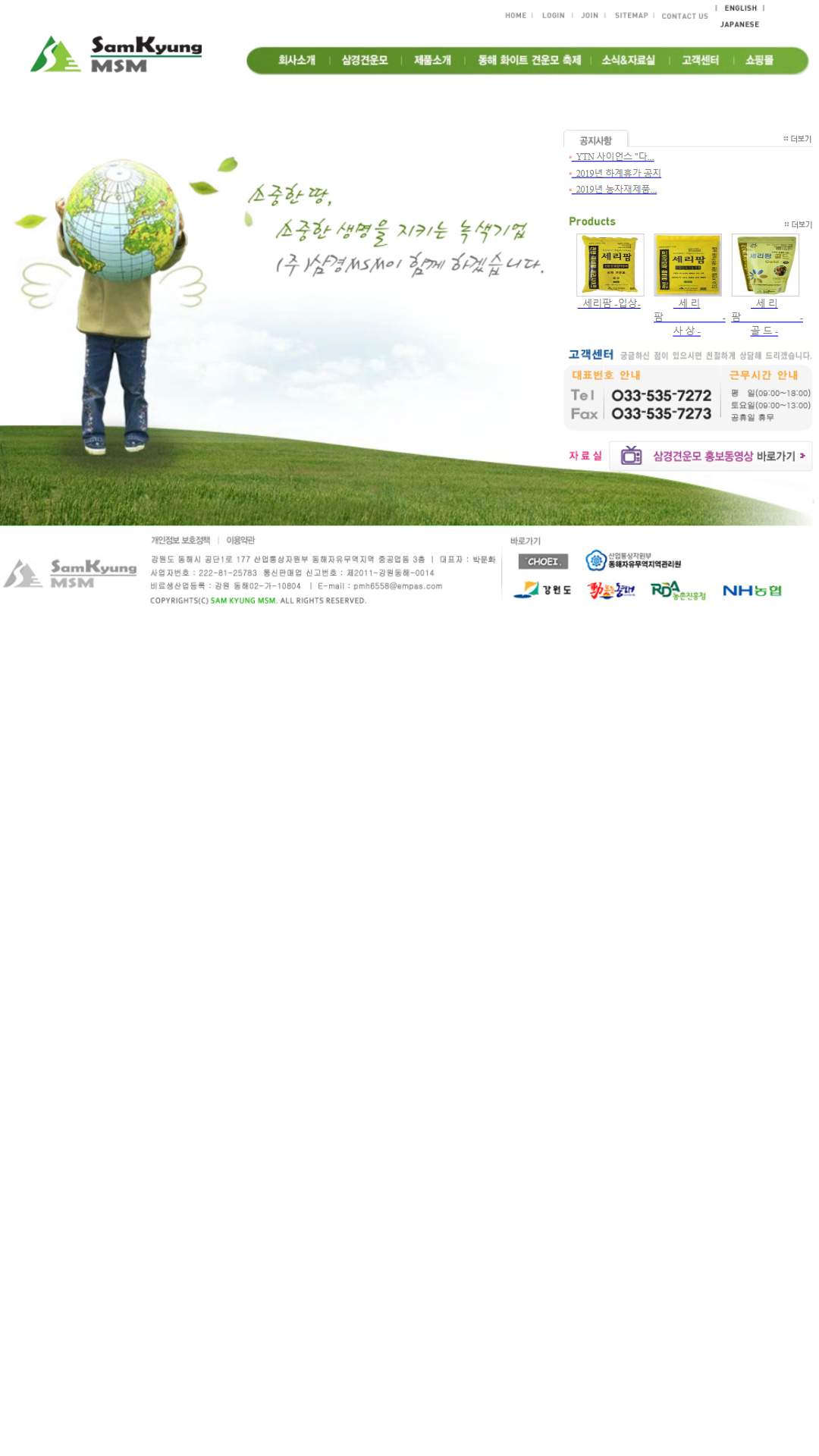Read the 2019년 하계휴가 공지 notice

617,173
